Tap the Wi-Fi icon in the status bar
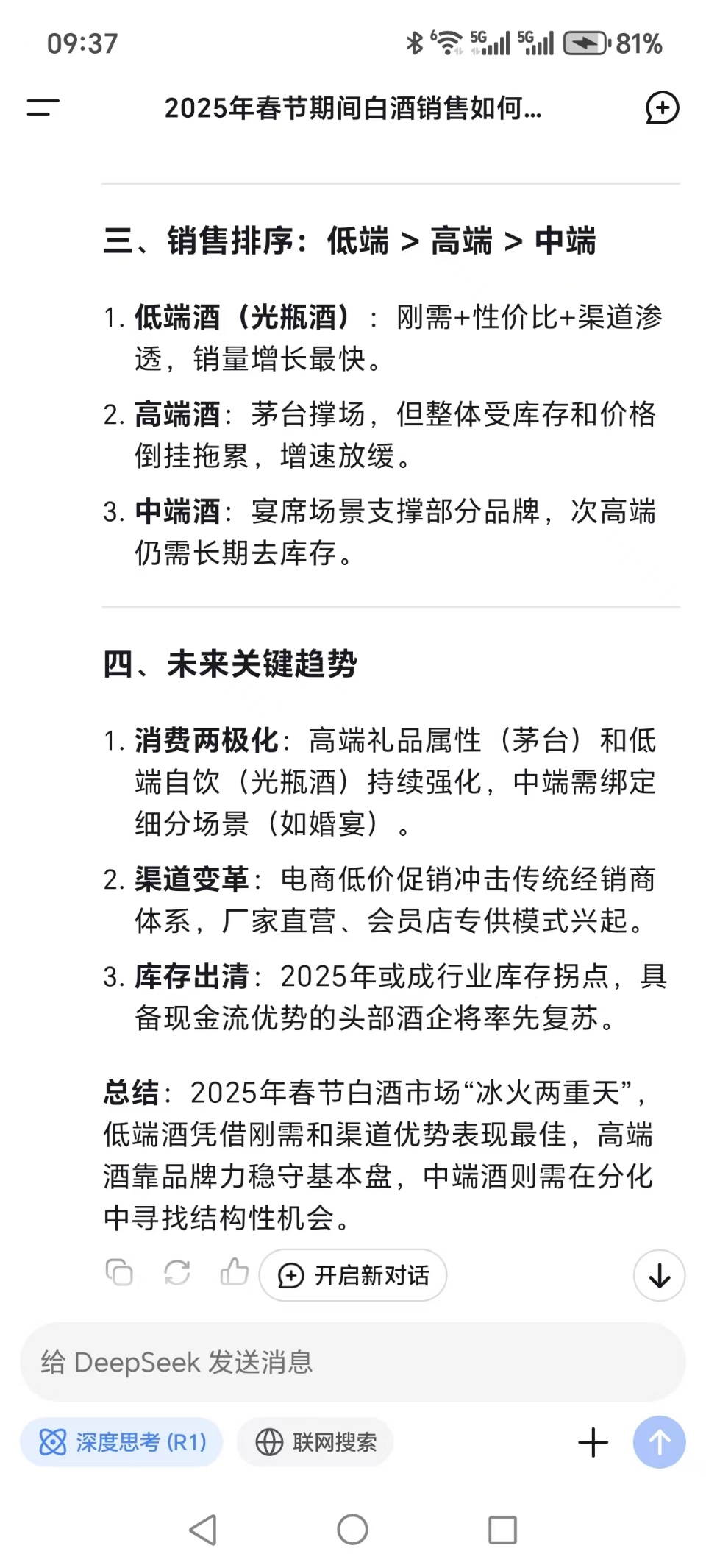The width and height of the screenshot is (706, 1568). [449, 42]
